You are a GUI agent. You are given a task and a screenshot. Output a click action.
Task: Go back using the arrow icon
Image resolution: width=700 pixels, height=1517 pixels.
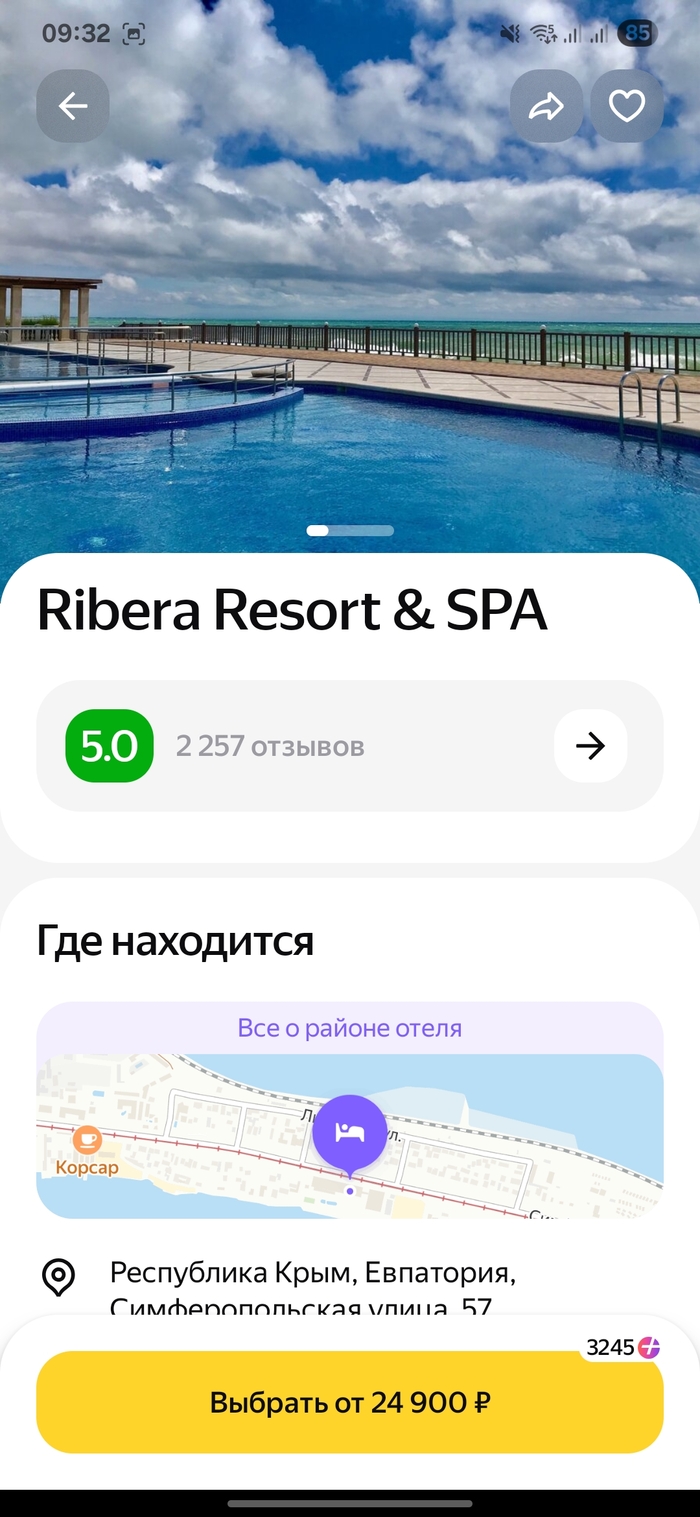pos(73,106)
